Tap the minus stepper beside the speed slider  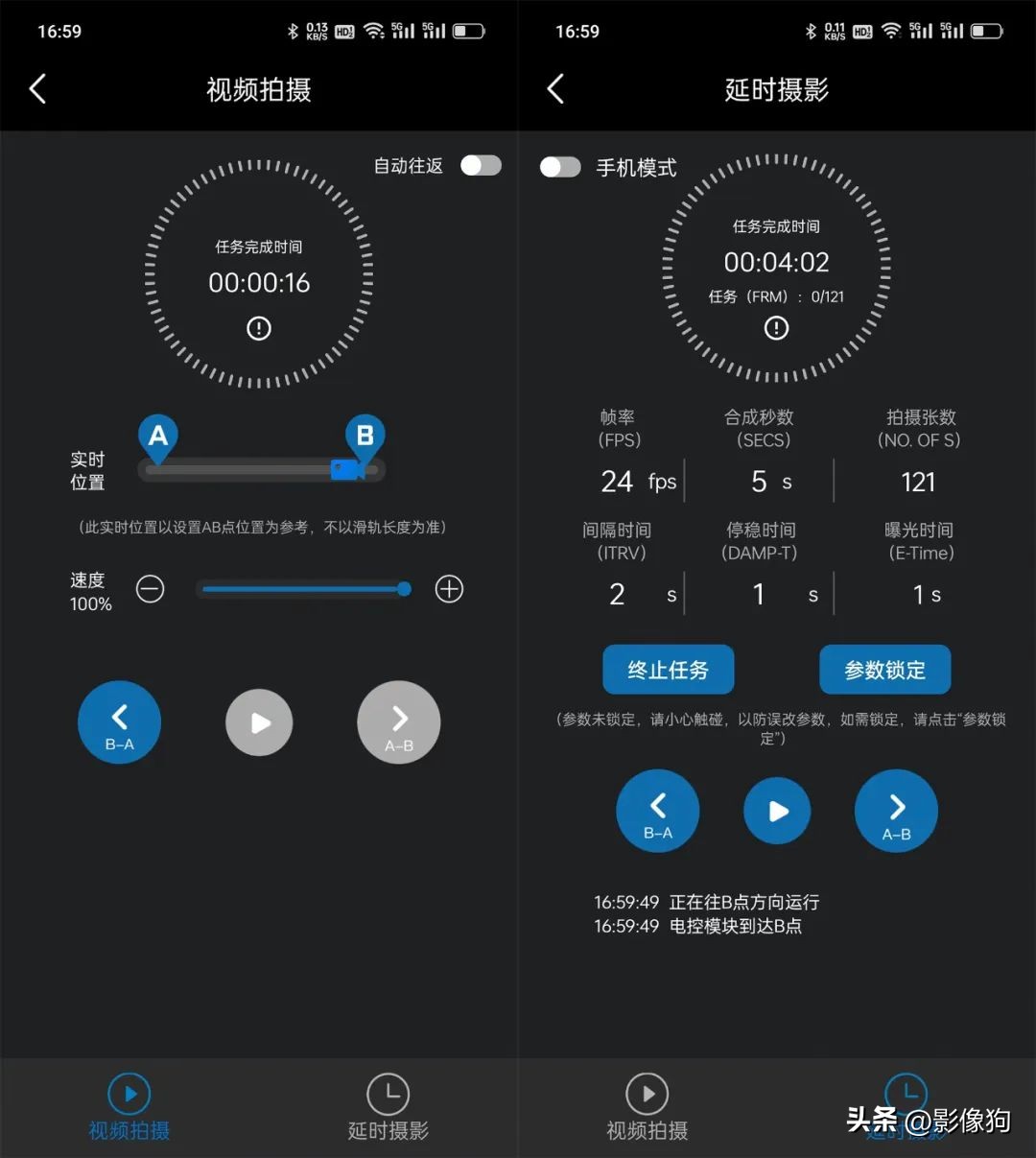pos(150,589)
